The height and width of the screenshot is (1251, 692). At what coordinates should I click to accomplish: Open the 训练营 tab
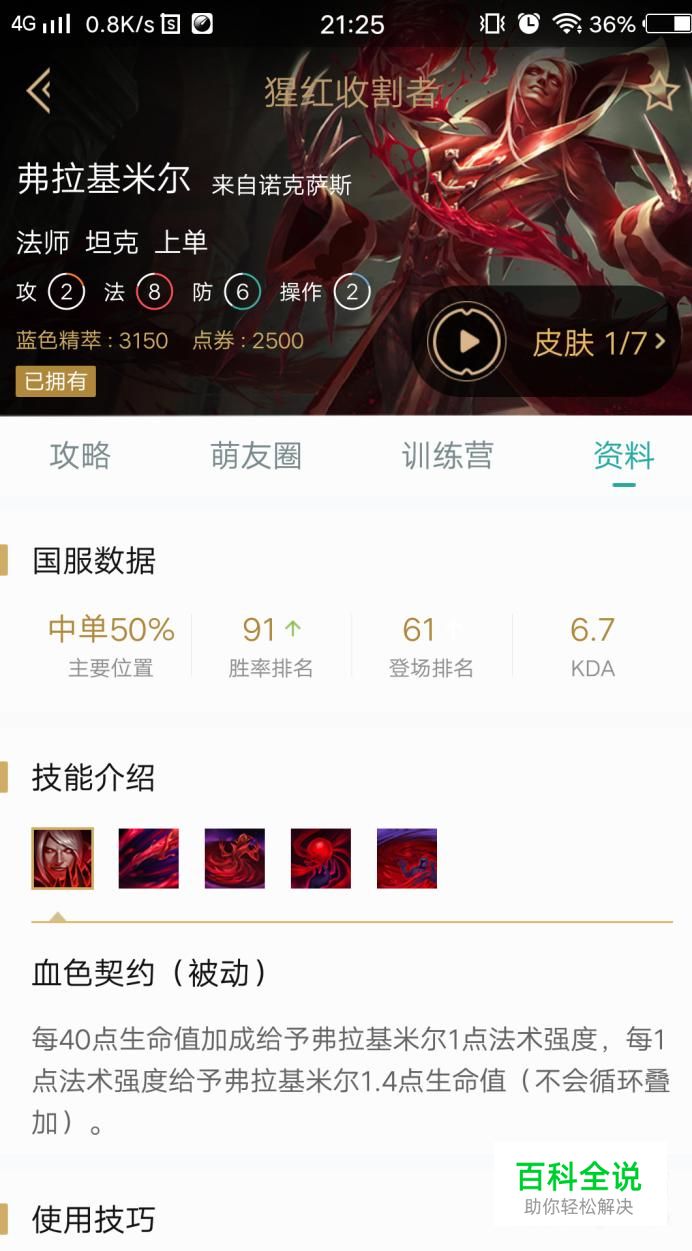click(447, 456)
